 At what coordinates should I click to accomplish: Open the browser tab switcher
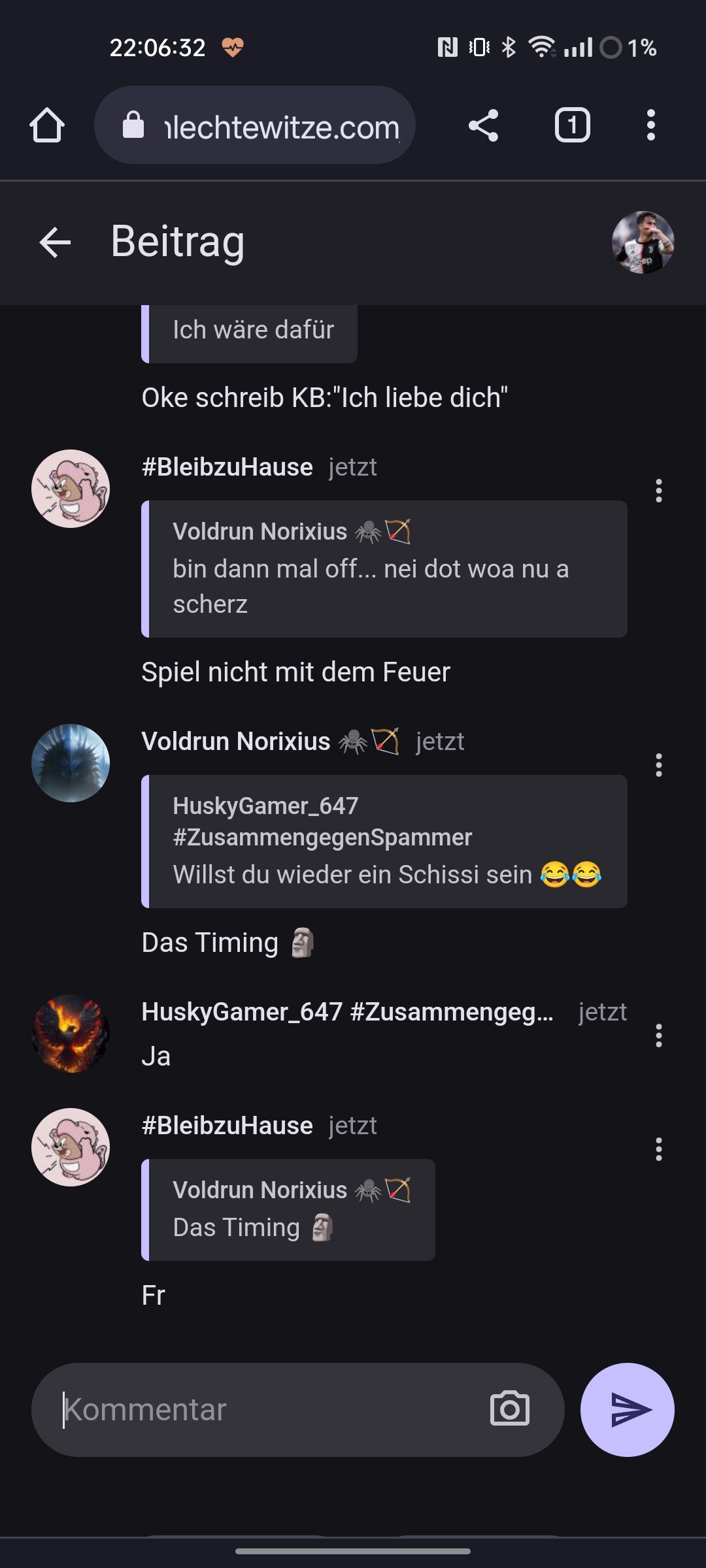click(x=573, y=125)
